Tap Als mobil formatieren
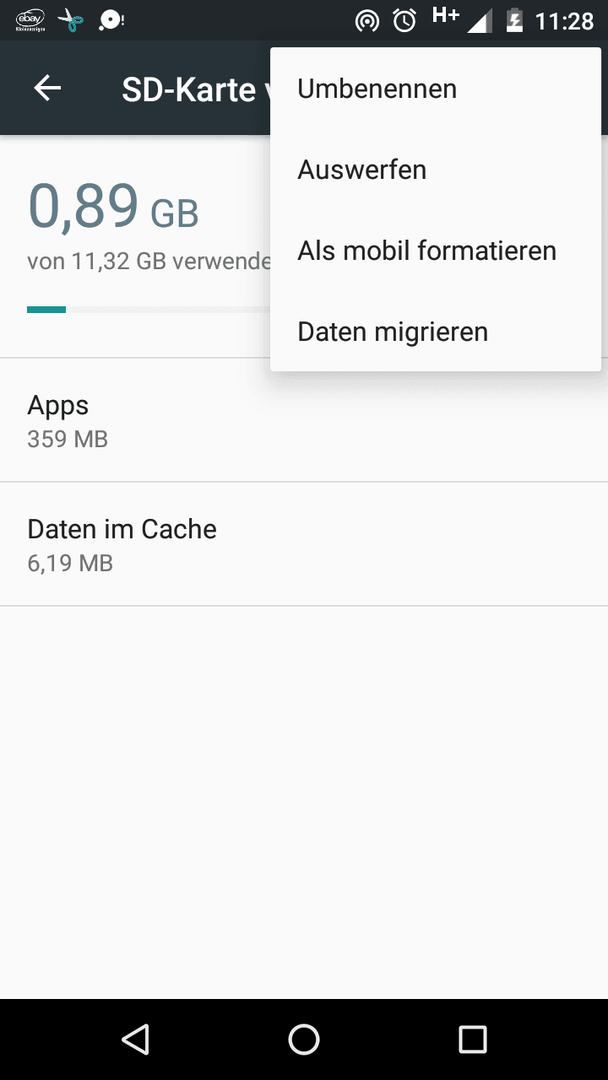 [x=435, y=251]
